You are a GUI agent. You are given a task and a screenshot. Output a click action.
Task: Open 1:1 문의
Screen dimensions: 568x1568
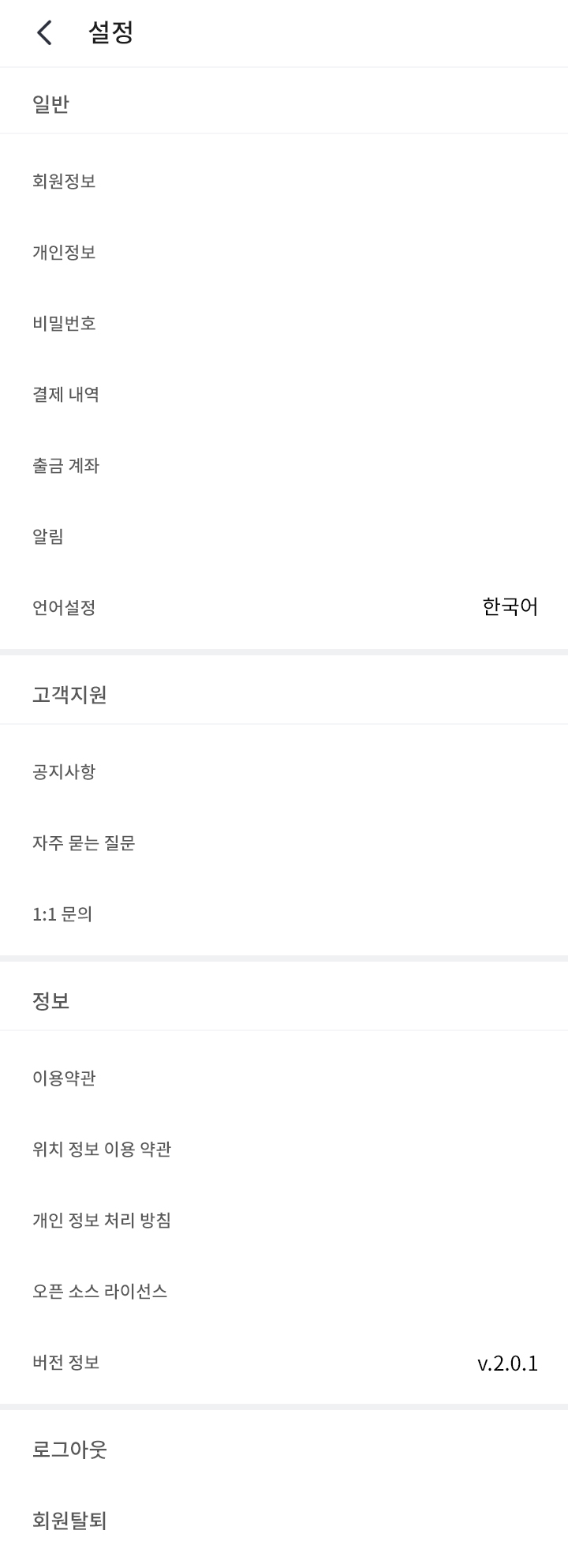62,914
